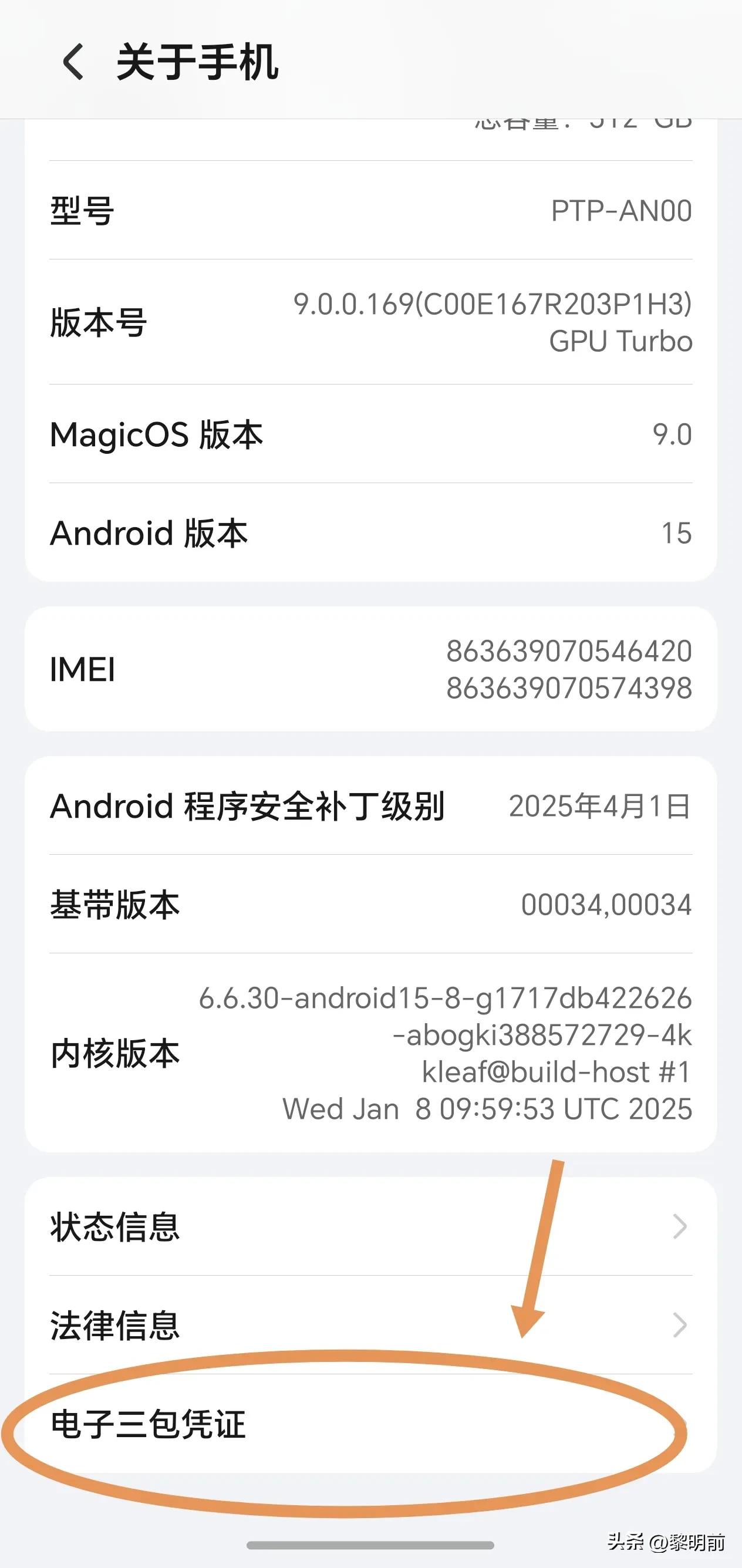Go back from the 关于手机 page
This screenshot has height=1568, width=742.
click(x=73, y=62)
